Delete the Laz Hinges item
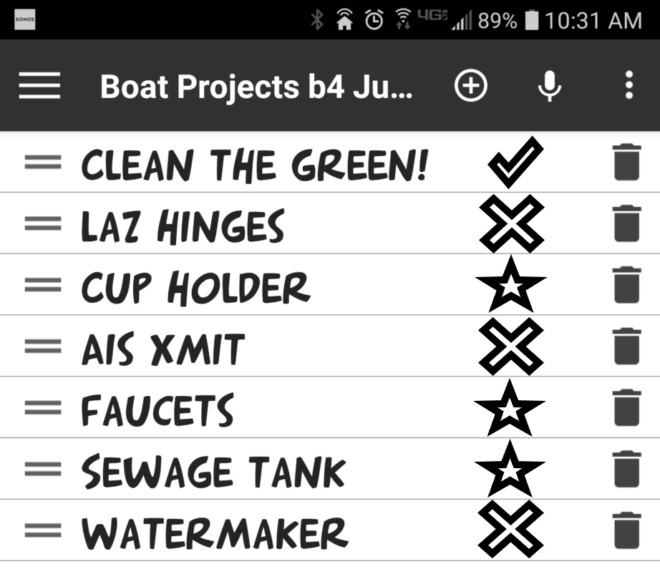Screen dimensions: 660x577 pyautogui.click(x=626, y=224)
